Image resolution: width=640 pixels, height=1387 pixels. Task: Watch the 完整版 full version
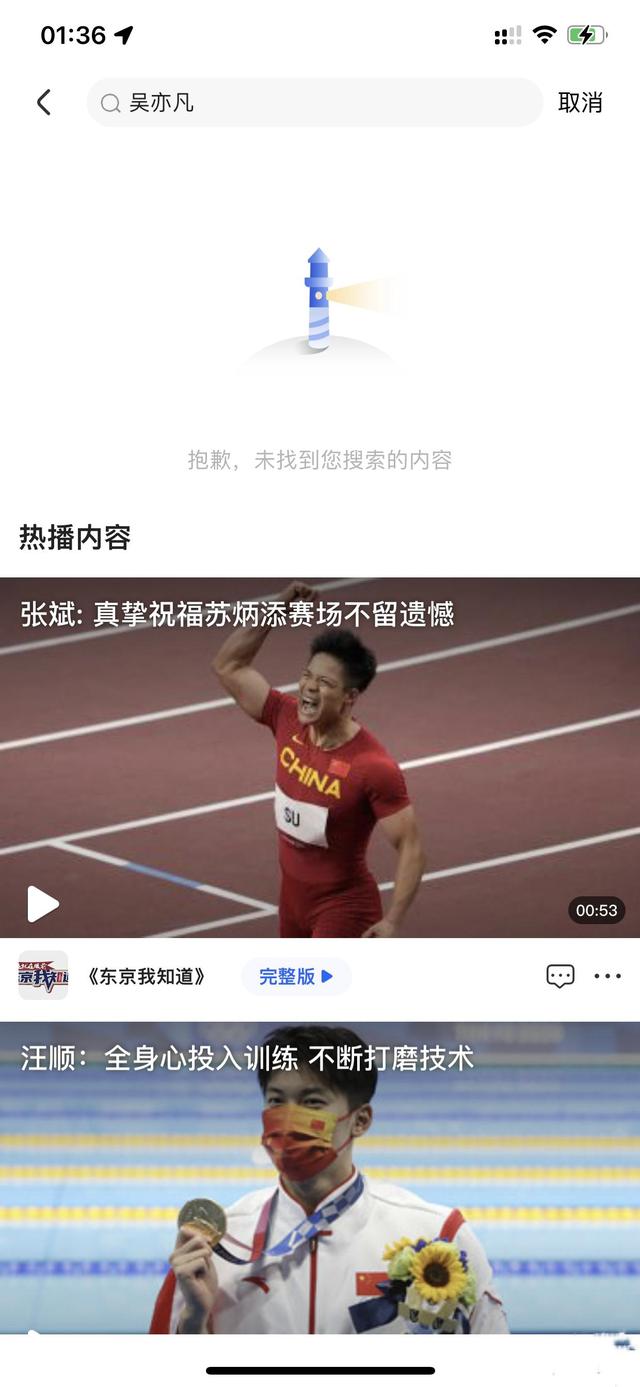(x=296, y=976)
